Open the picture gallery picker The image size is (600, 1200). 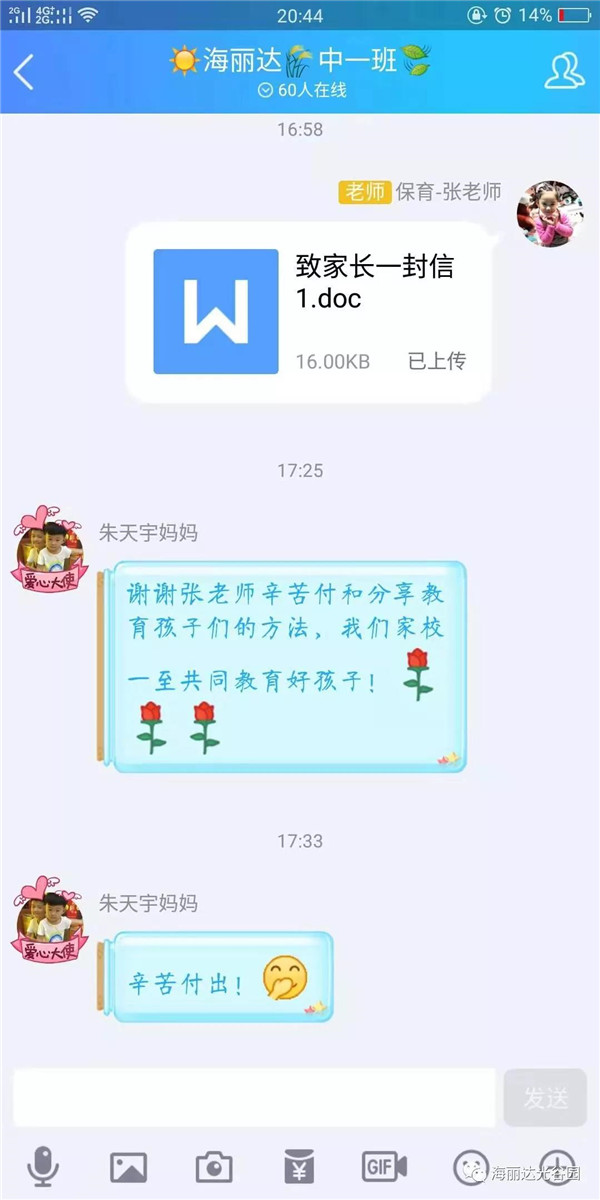(128, 1166)
